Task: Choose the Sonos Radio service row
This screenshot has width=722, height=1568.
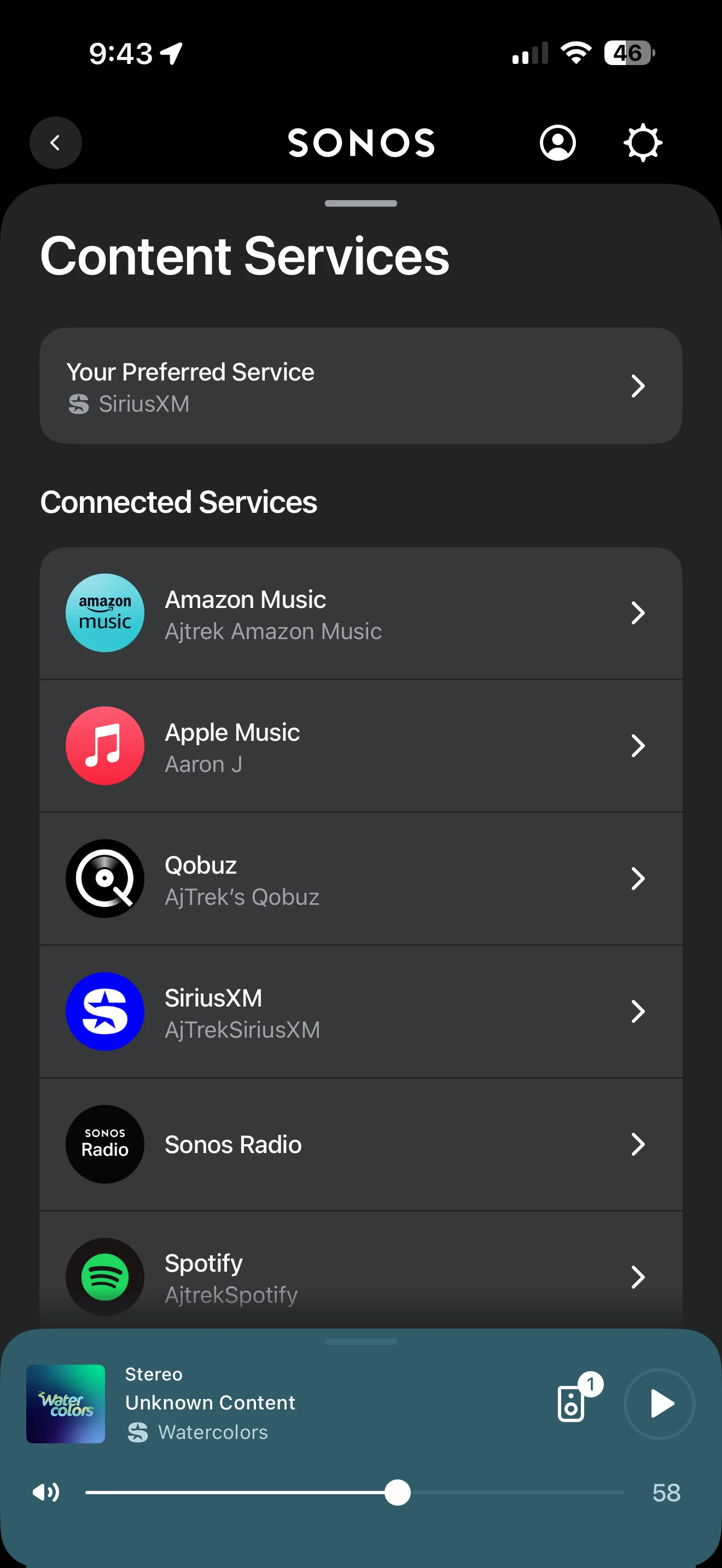Action: click(360, 1144)
